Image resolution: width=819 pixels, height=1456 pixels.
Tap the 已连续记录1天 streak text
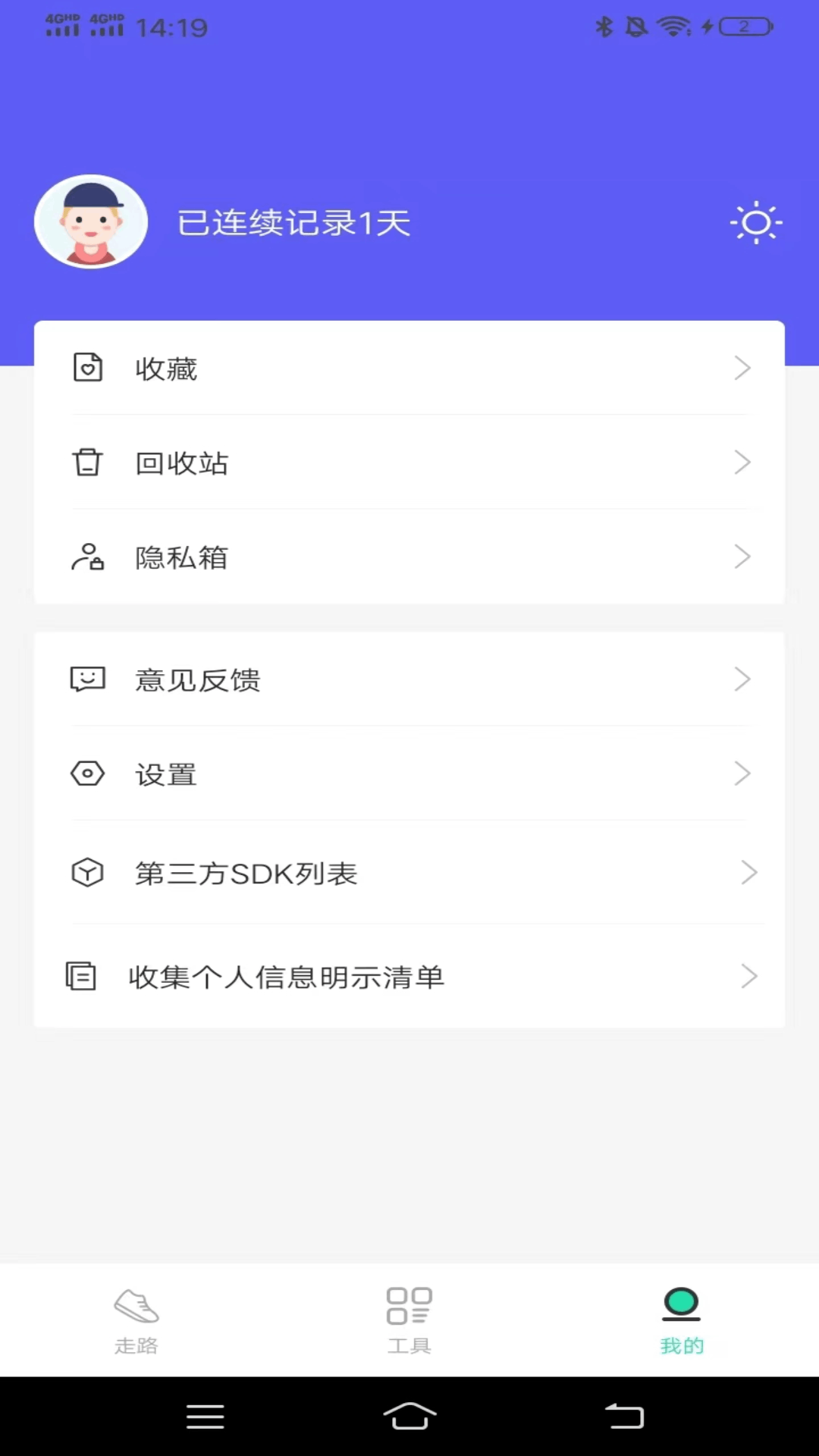tap(294, 222)
